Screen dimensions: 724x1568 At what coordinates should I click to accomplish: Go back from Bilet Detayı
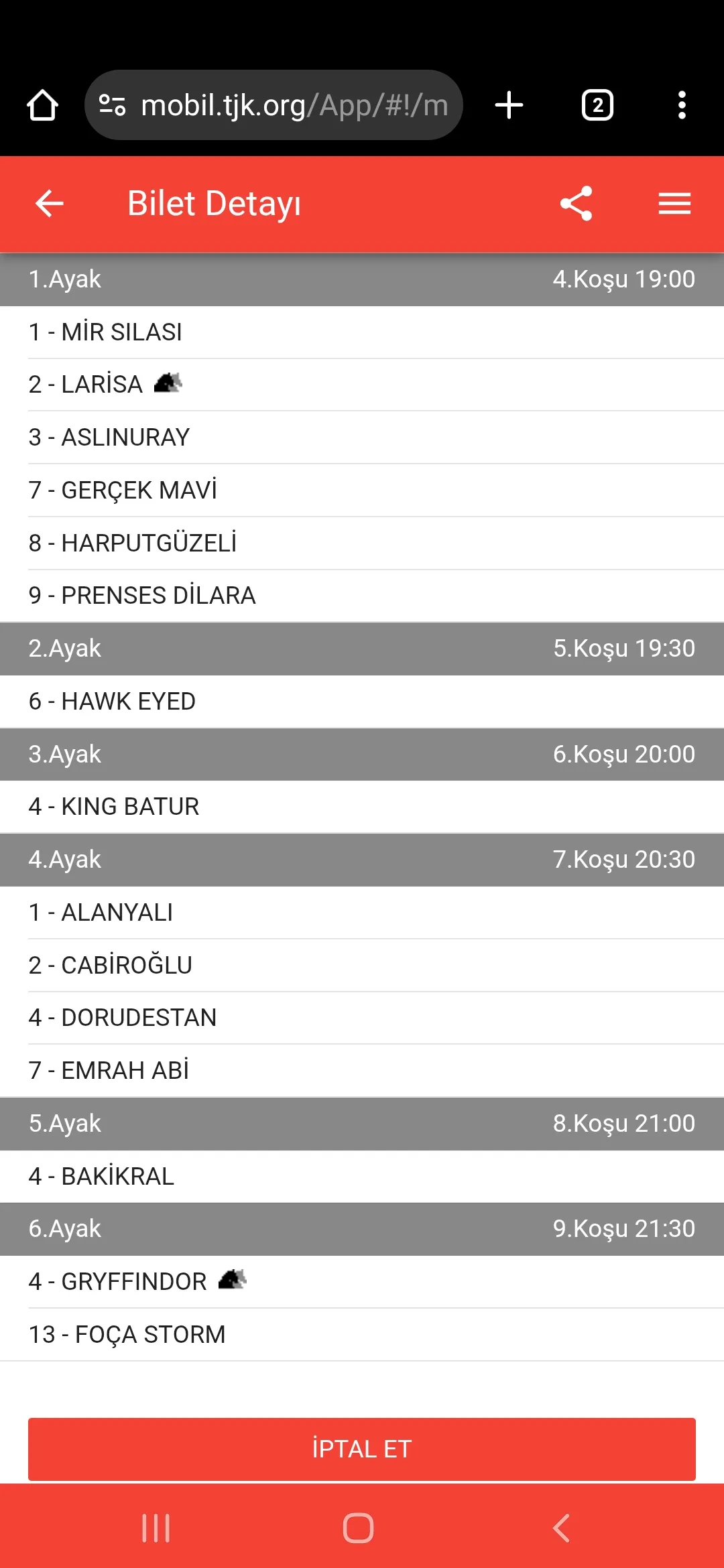(49, 204)
